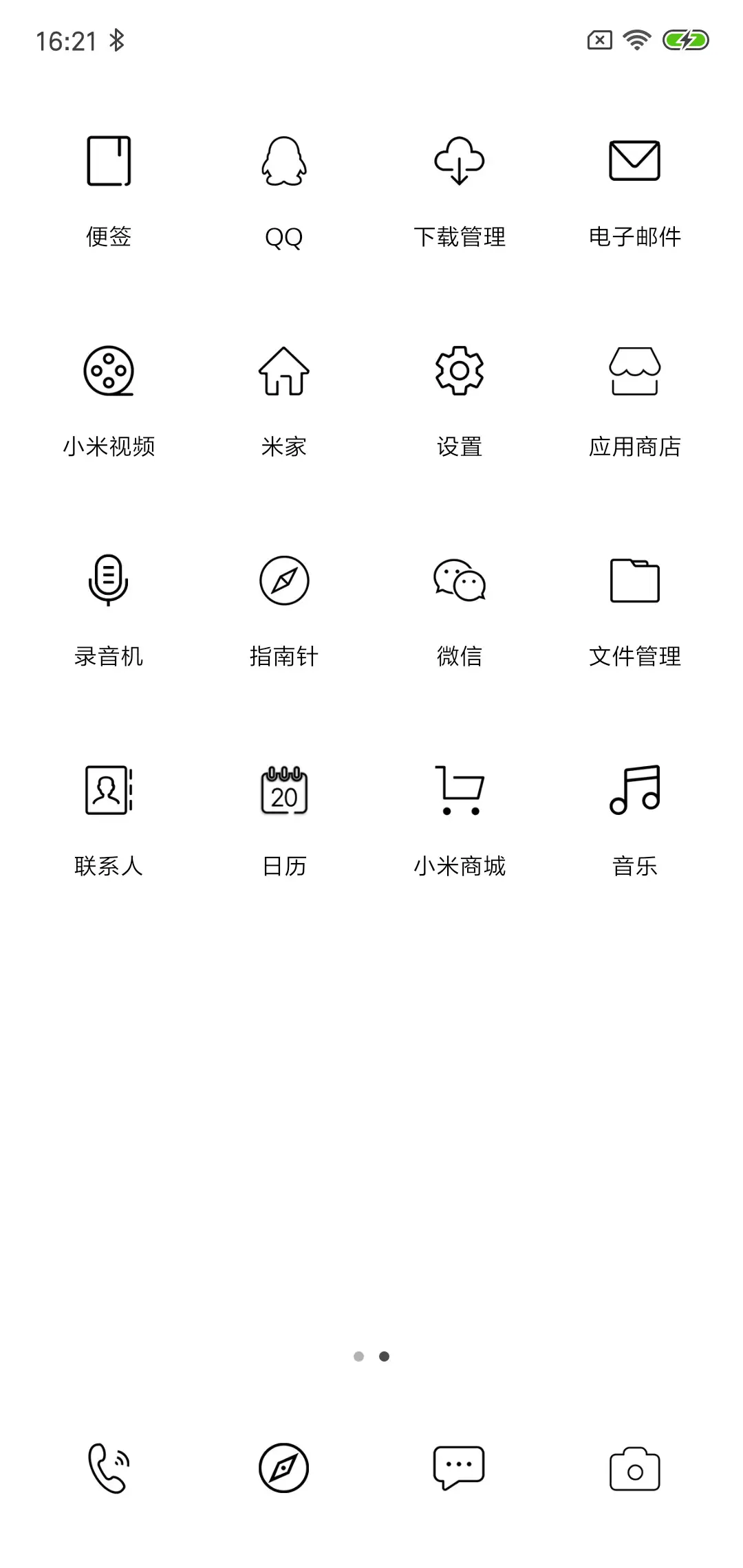This screenshot has height=1568, width=743.
Task: Launch the Music (音乐) app
Action: (x=634, y=792)
